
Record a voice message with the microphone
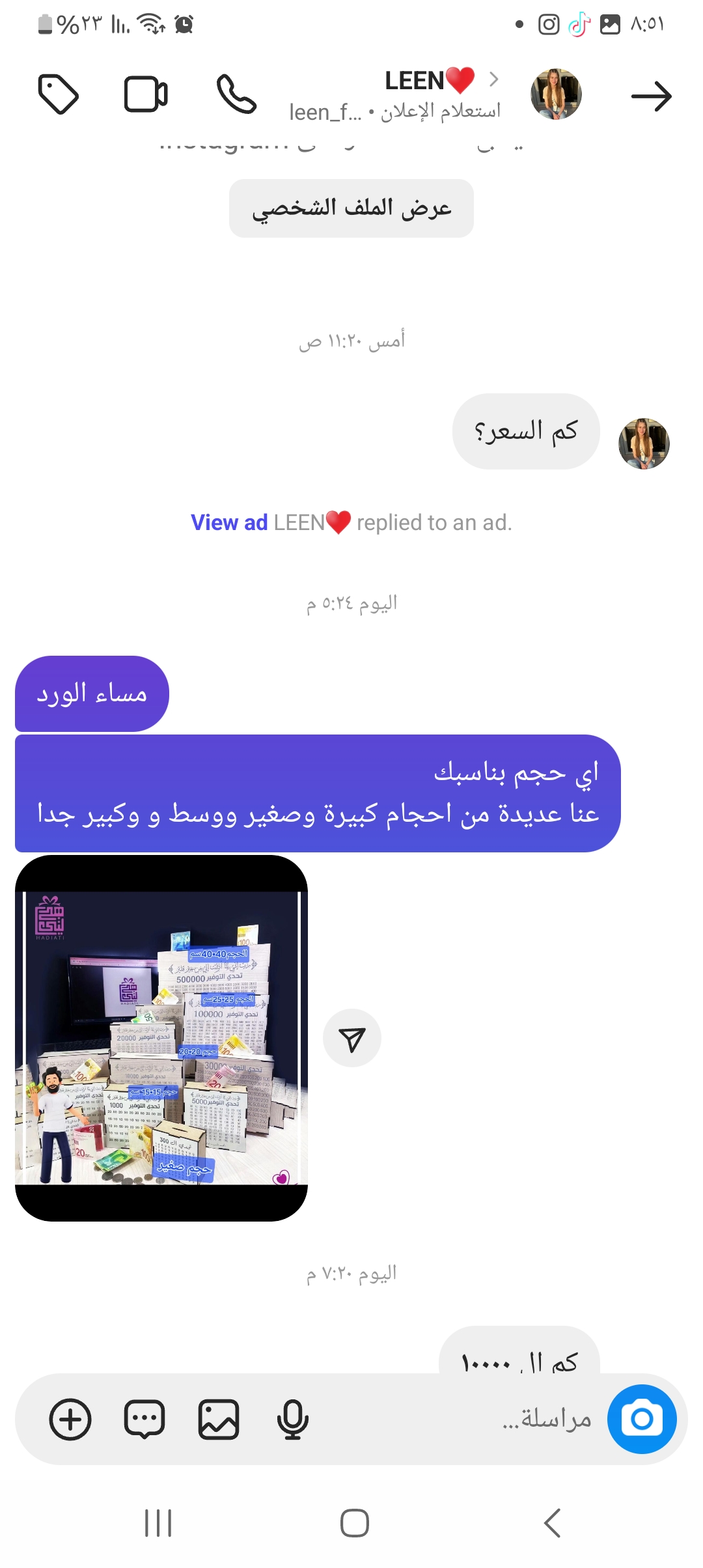click(x=293, y=1419)
